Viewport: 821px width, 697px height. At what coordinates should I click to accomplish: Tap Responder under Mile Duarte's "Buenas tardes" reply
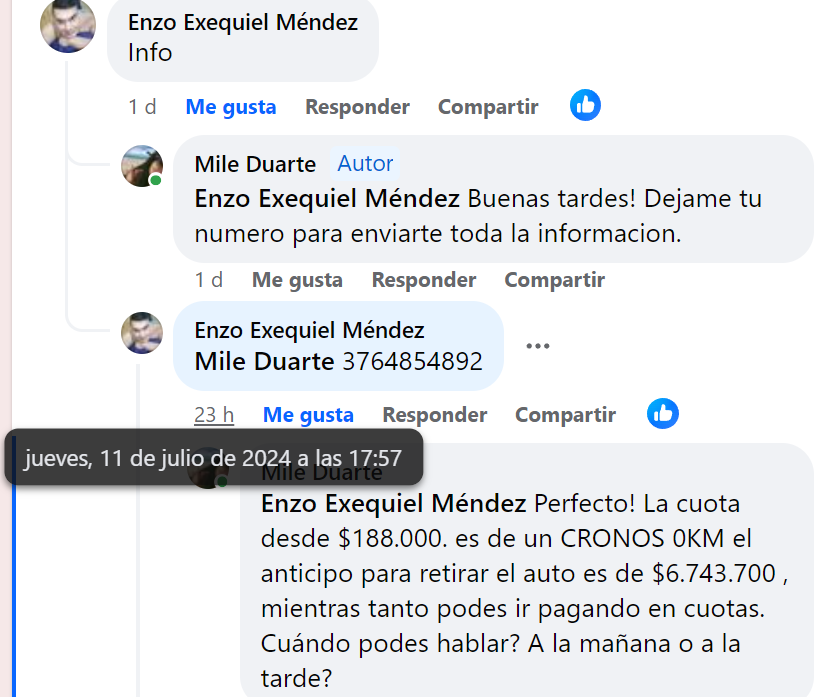click(424, 280)
